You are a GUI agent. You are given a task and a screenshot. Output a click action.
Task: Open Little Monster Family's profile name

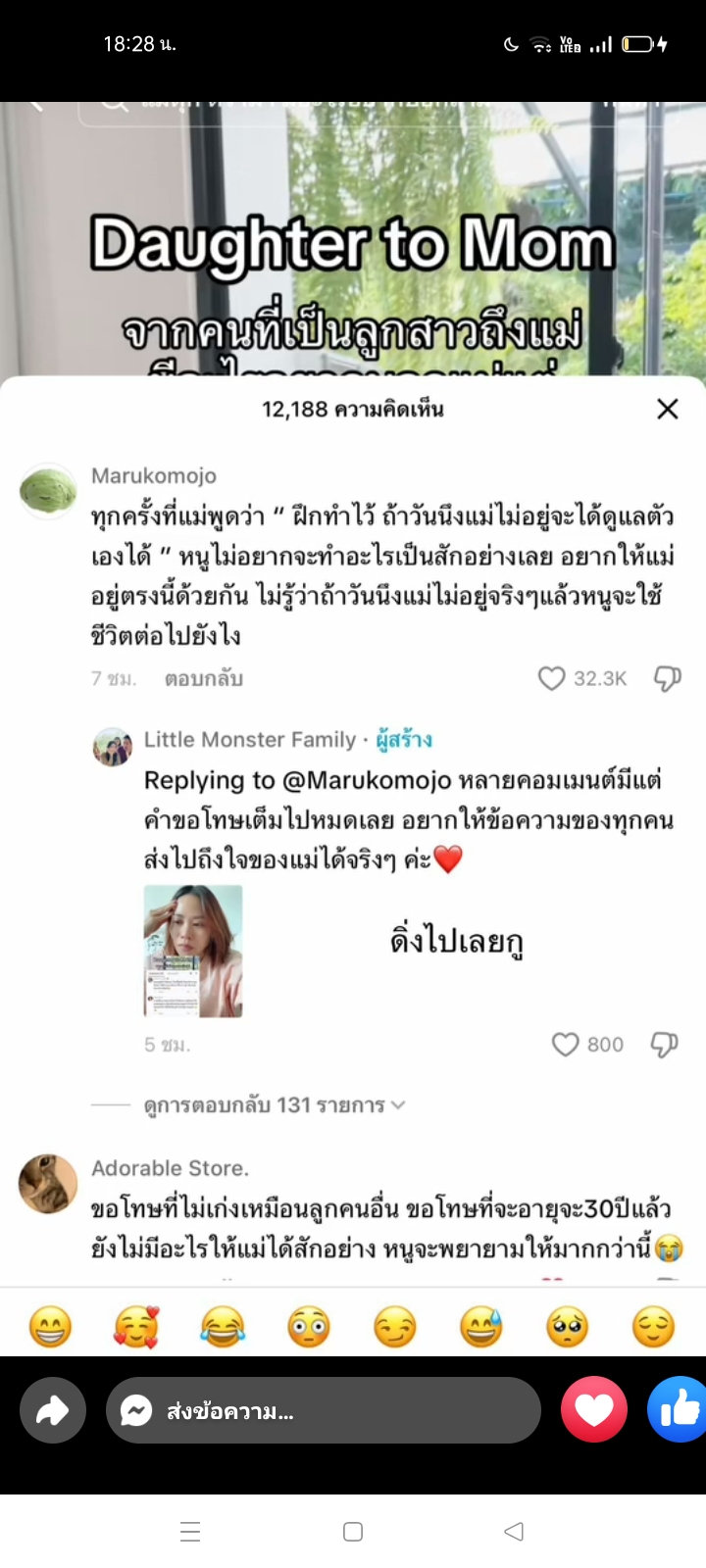point(250,740)
